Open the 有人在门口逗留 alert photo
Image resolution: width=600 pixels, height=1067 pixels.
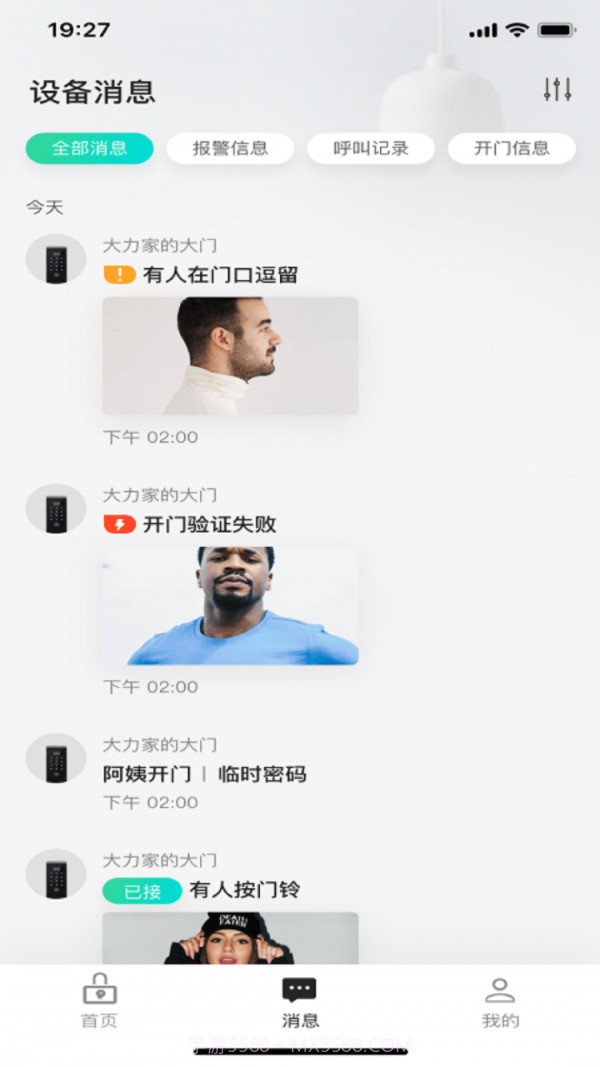(230, 356)
